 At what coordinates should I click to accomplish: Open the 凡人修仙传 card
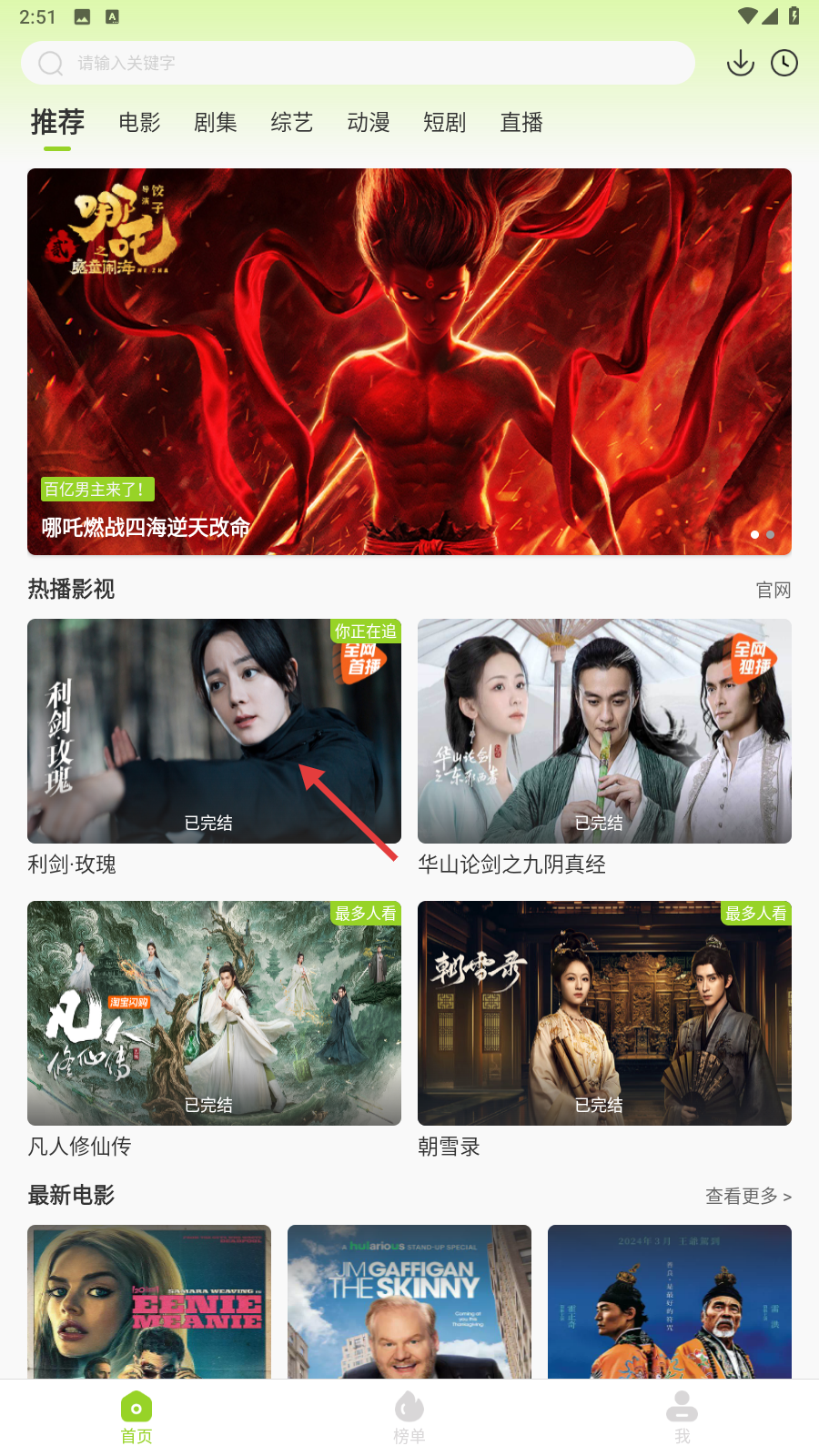[x=214, y=1013]
